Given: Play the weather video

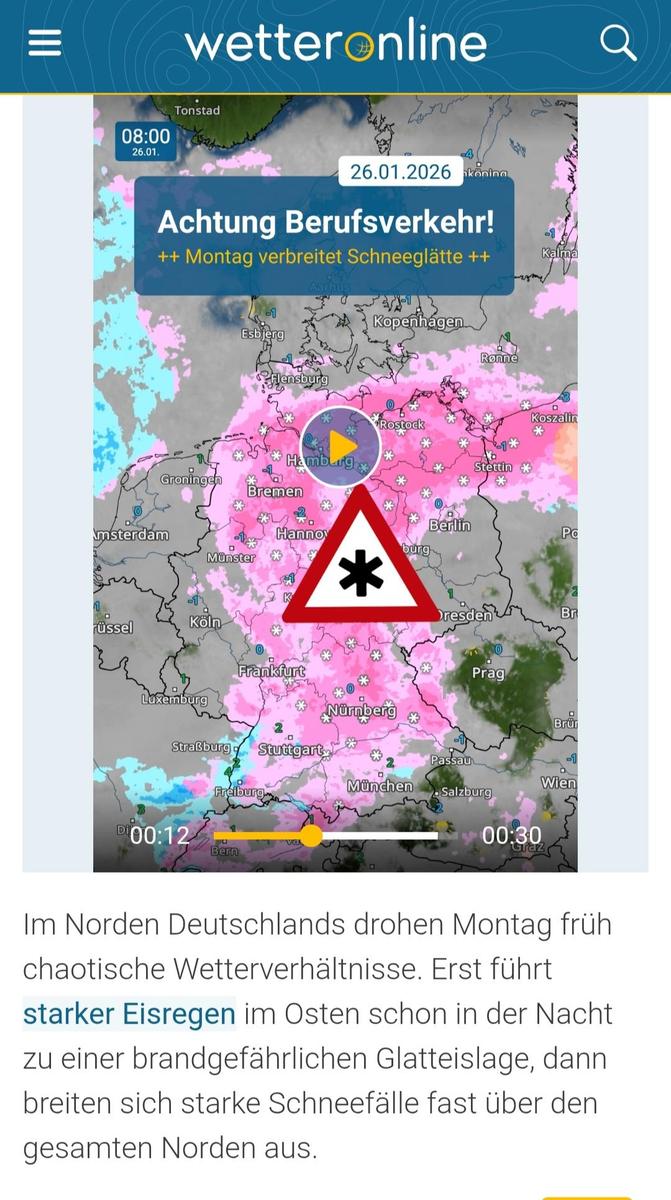Looking at the screenshot, I should tap(340, 447).
